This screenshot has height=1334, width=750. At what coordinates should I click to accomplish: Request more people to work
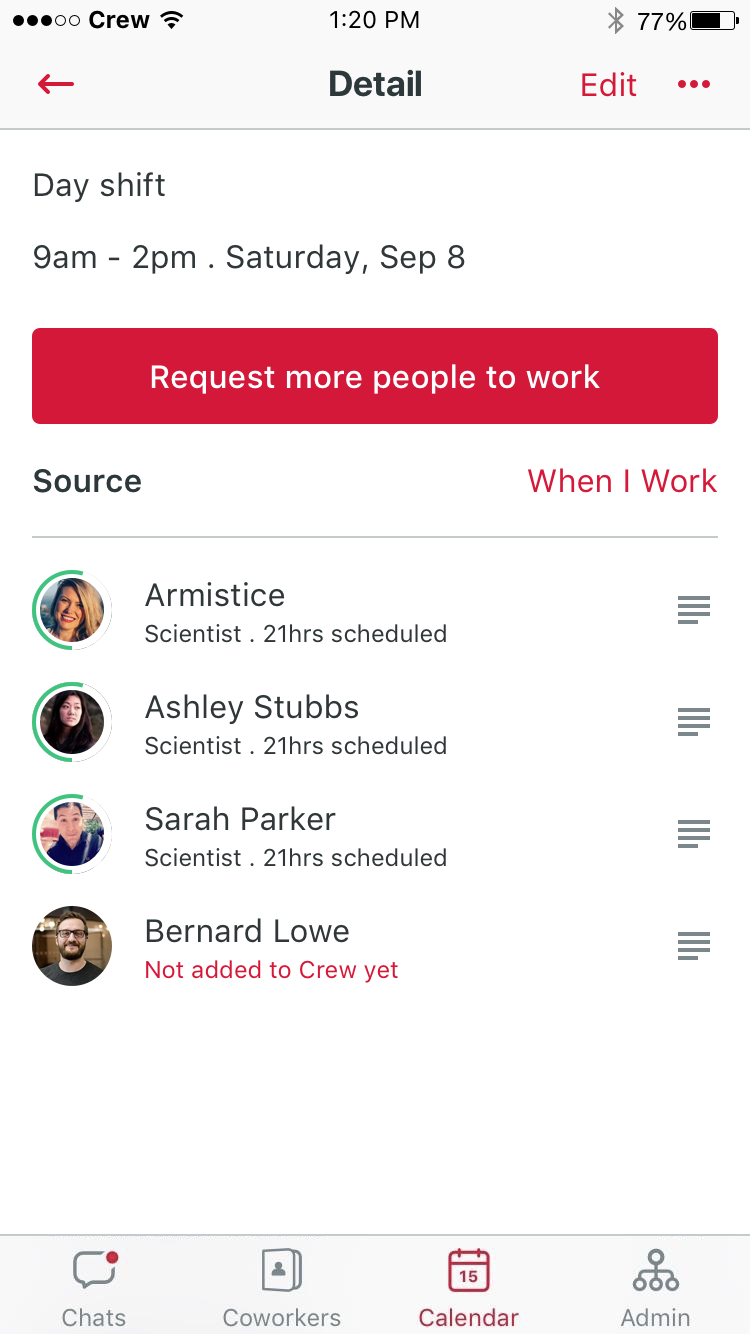coord(375,376)
